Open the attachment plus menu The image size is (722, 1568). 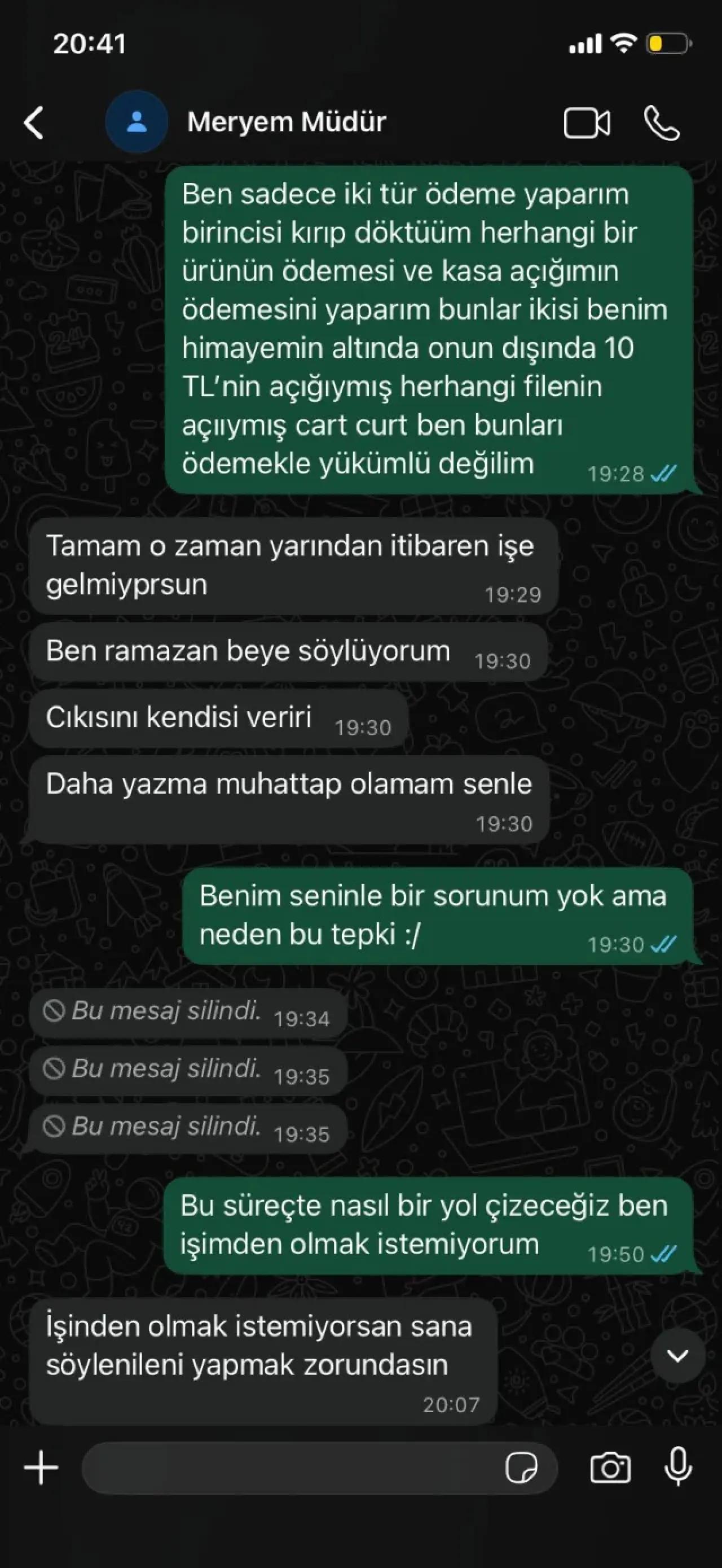(41, 1468)
